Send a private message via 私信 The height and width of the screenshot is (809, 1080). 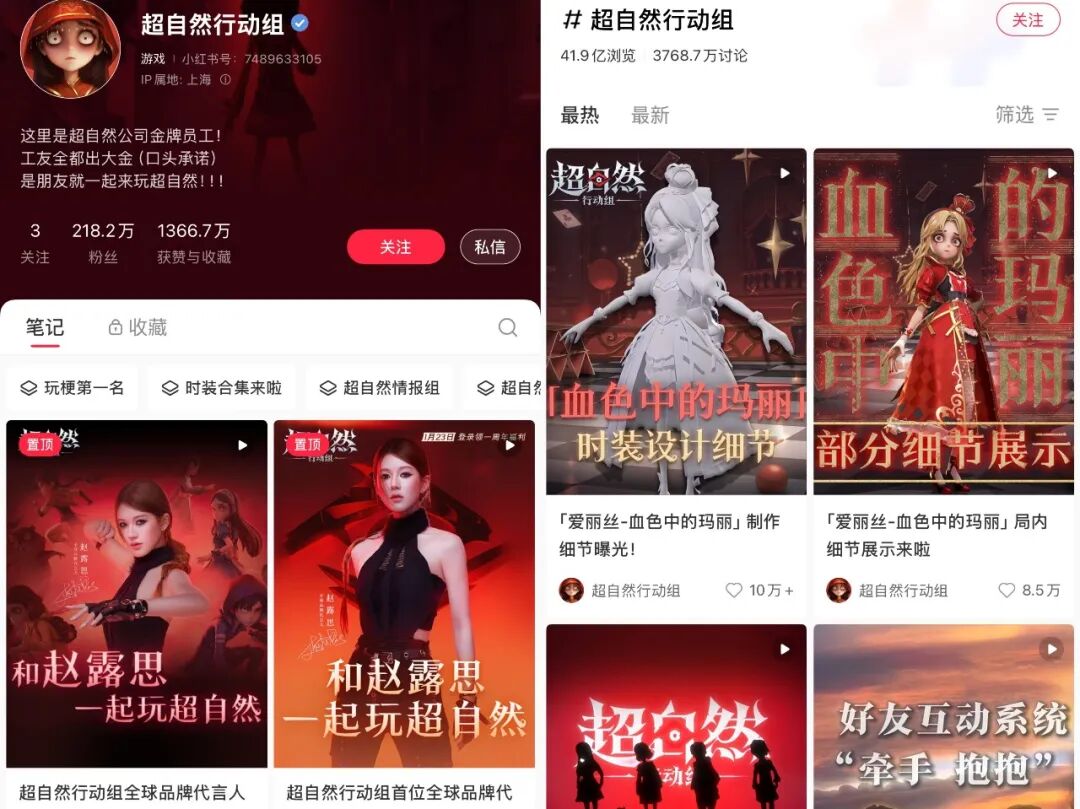489,246
